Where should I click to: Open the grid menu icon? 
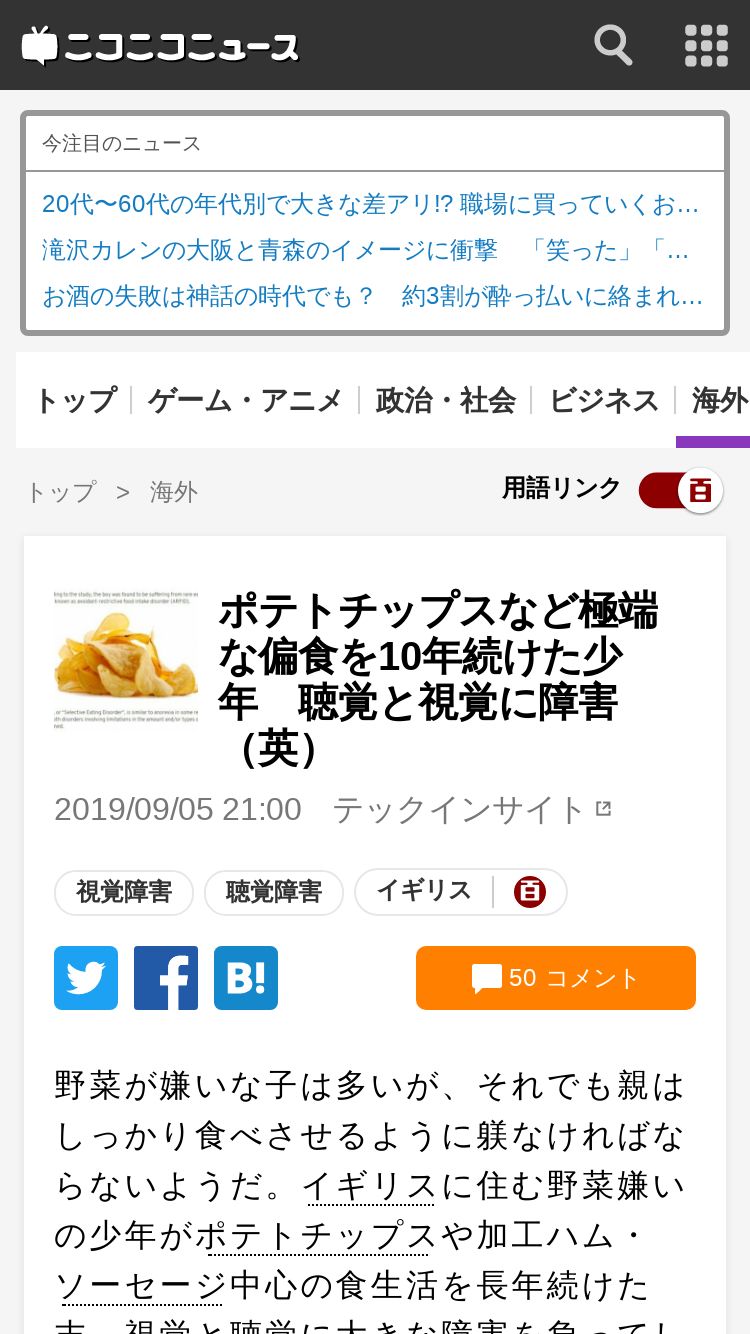pyautogui.click(x=706, y=45)
